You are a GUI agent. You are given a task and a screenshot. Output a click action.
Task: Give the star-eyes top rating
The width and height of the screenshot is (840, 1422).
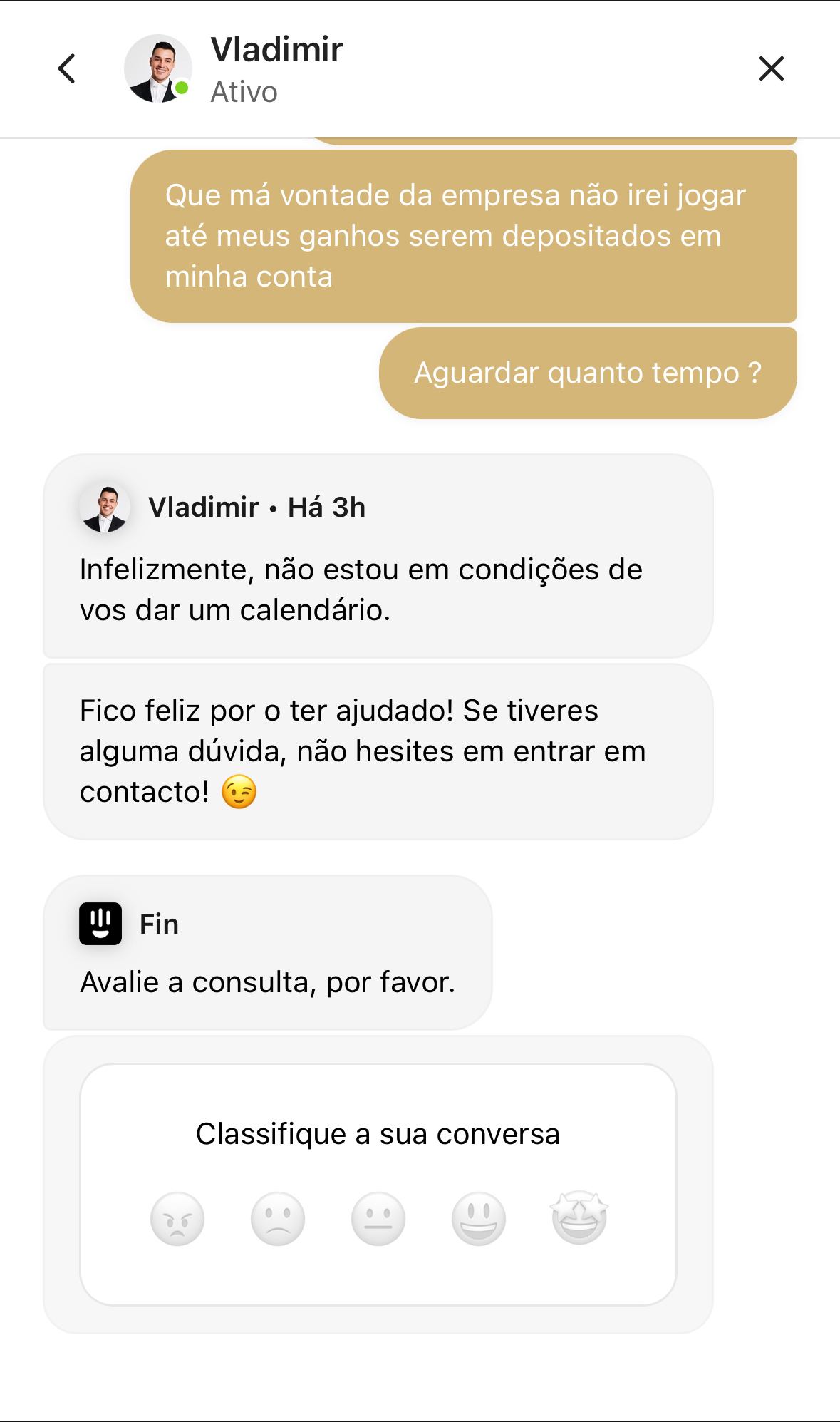click(x=579, y=1219)
